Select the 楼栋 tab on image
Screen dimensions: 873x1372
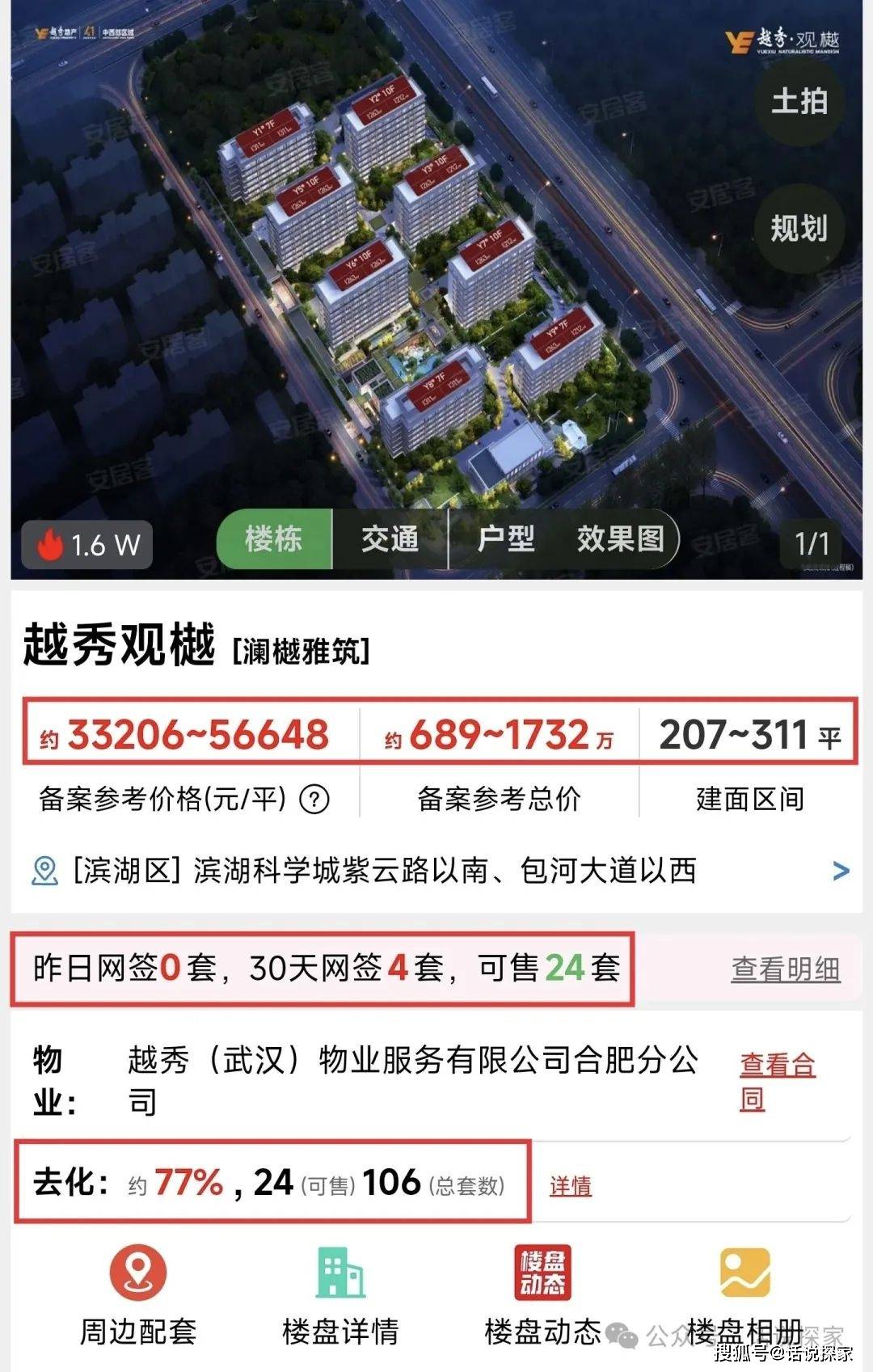click(274, 539)
